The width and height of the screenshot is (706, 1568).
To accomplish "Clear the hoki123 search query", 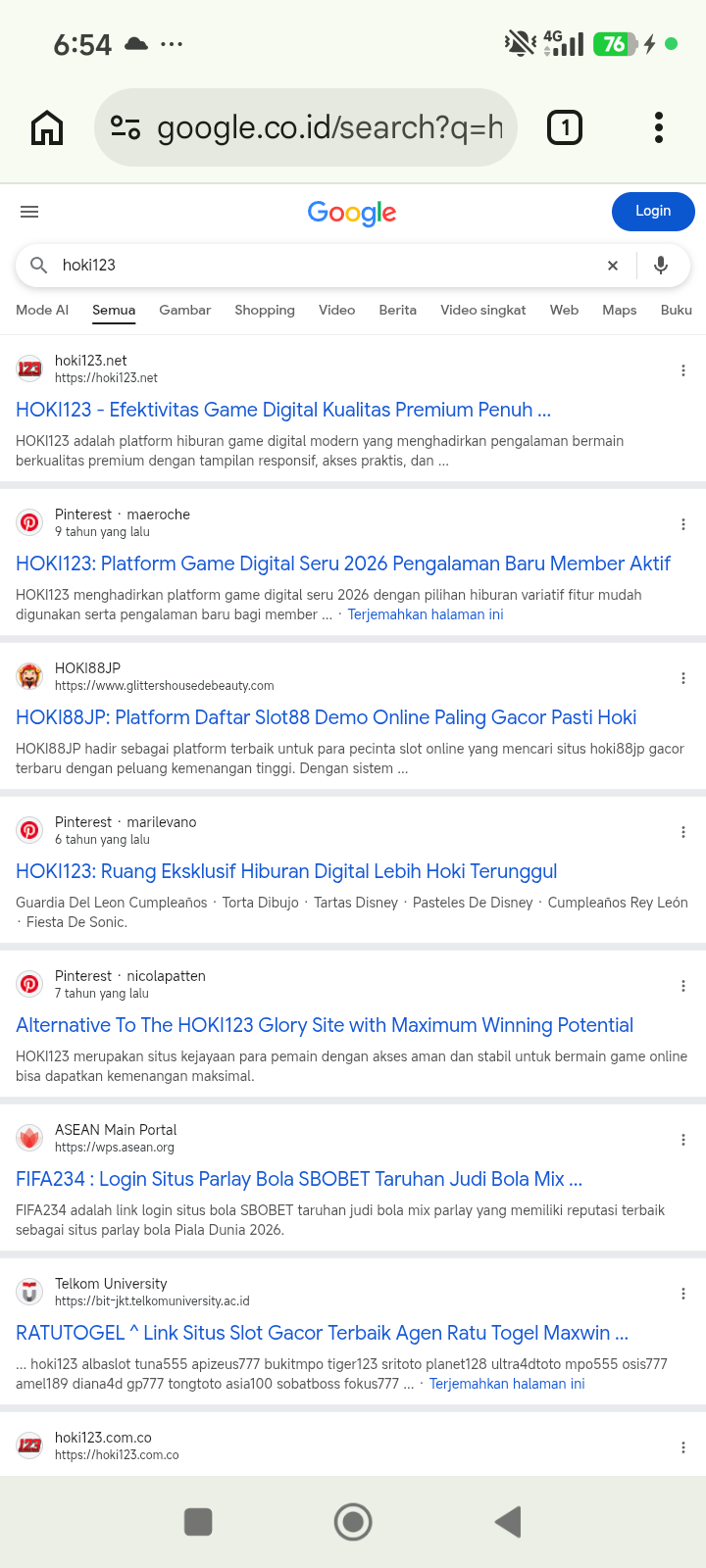I will (613, 266).
